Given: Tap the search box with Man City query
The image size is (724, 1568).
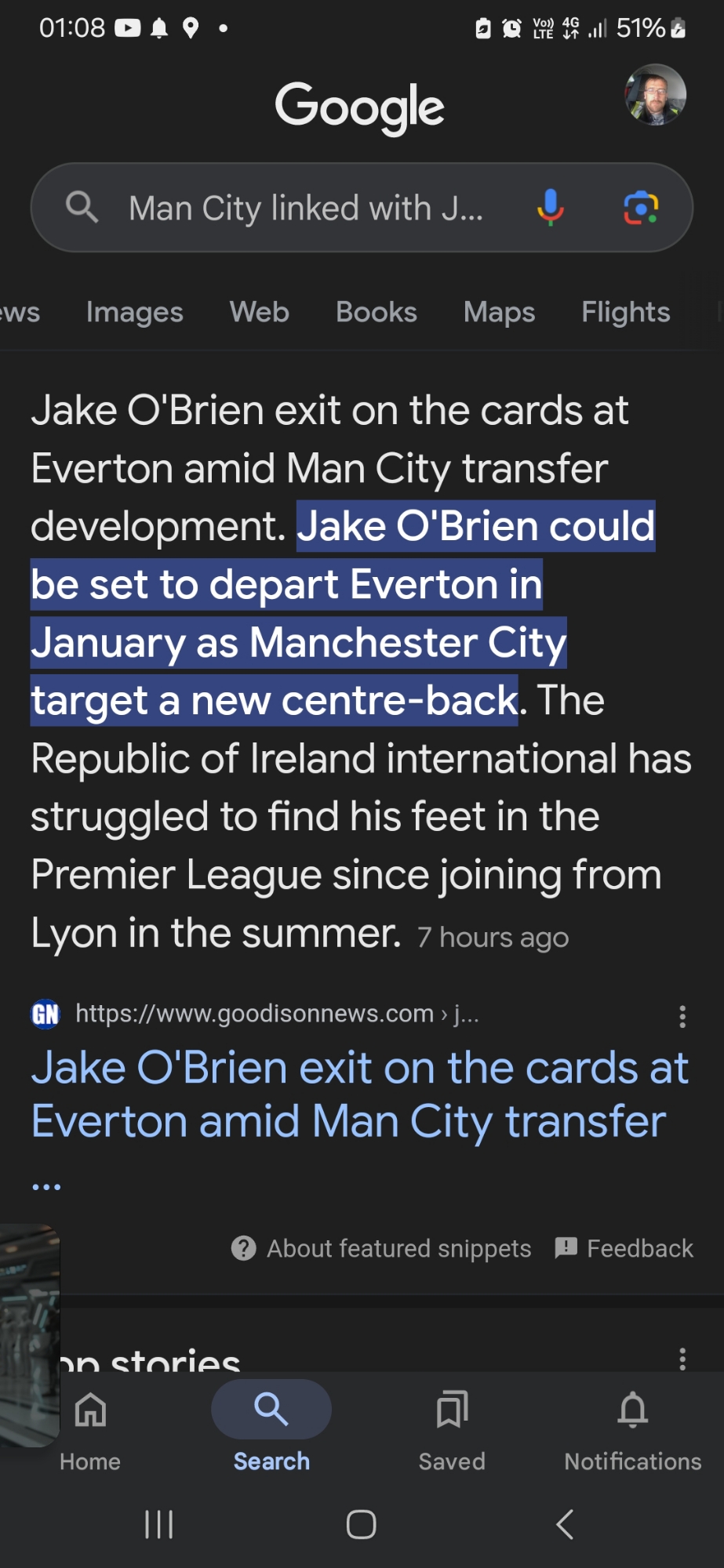Looking at the screenshot, I should (306, 209).
